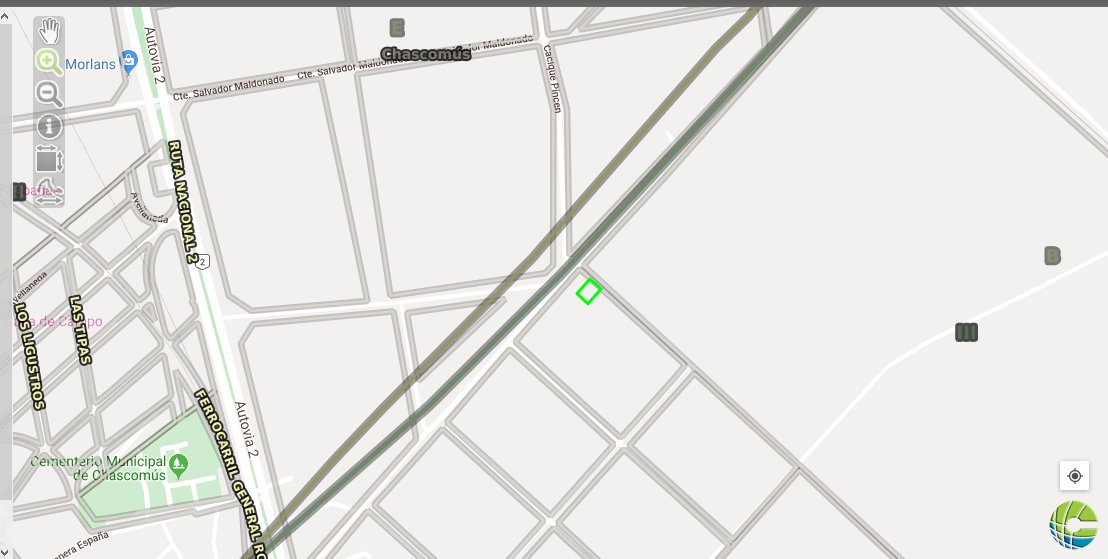Open the info identify tool
The width and height of the screenshot is (1108, 559).
[49, 127]
